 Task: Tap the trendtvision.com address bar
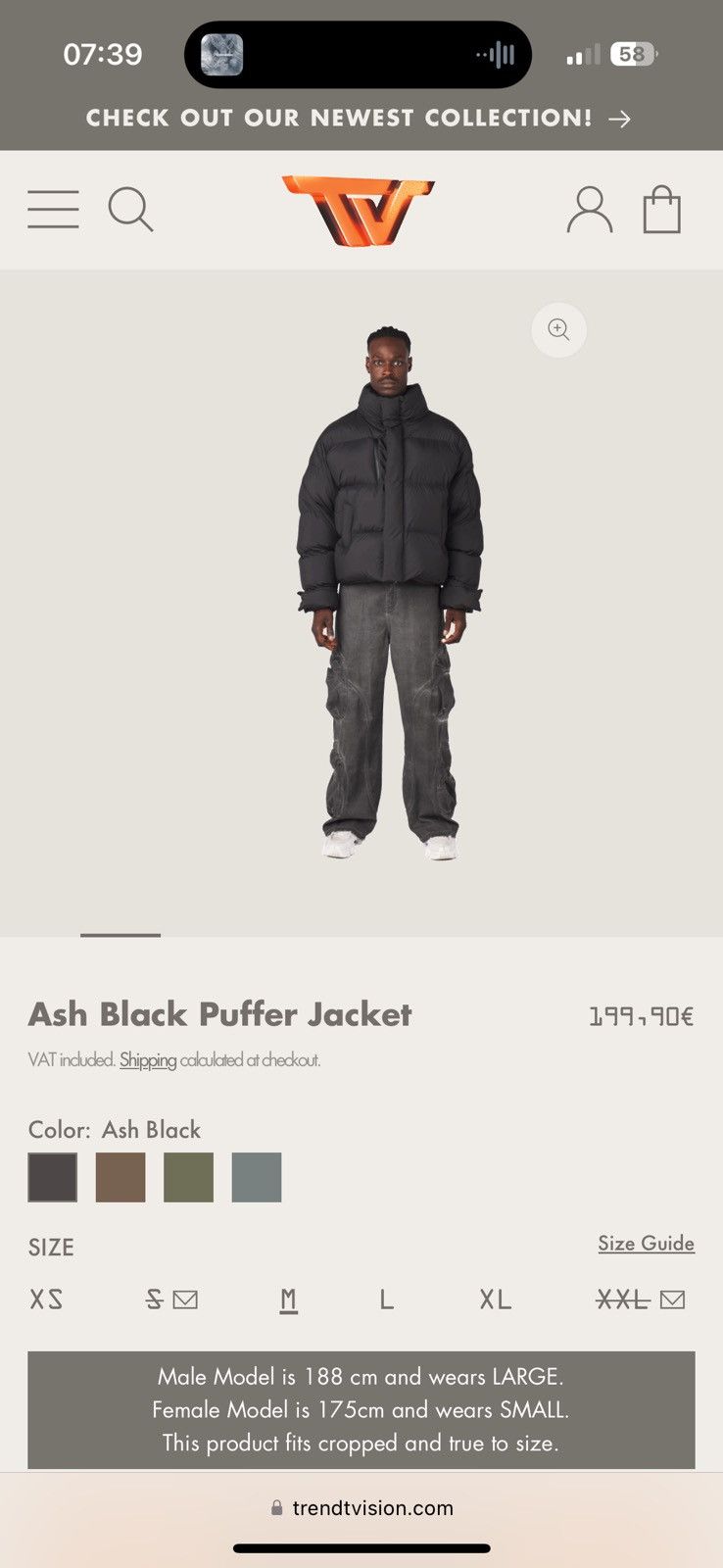coord(361,1508)
